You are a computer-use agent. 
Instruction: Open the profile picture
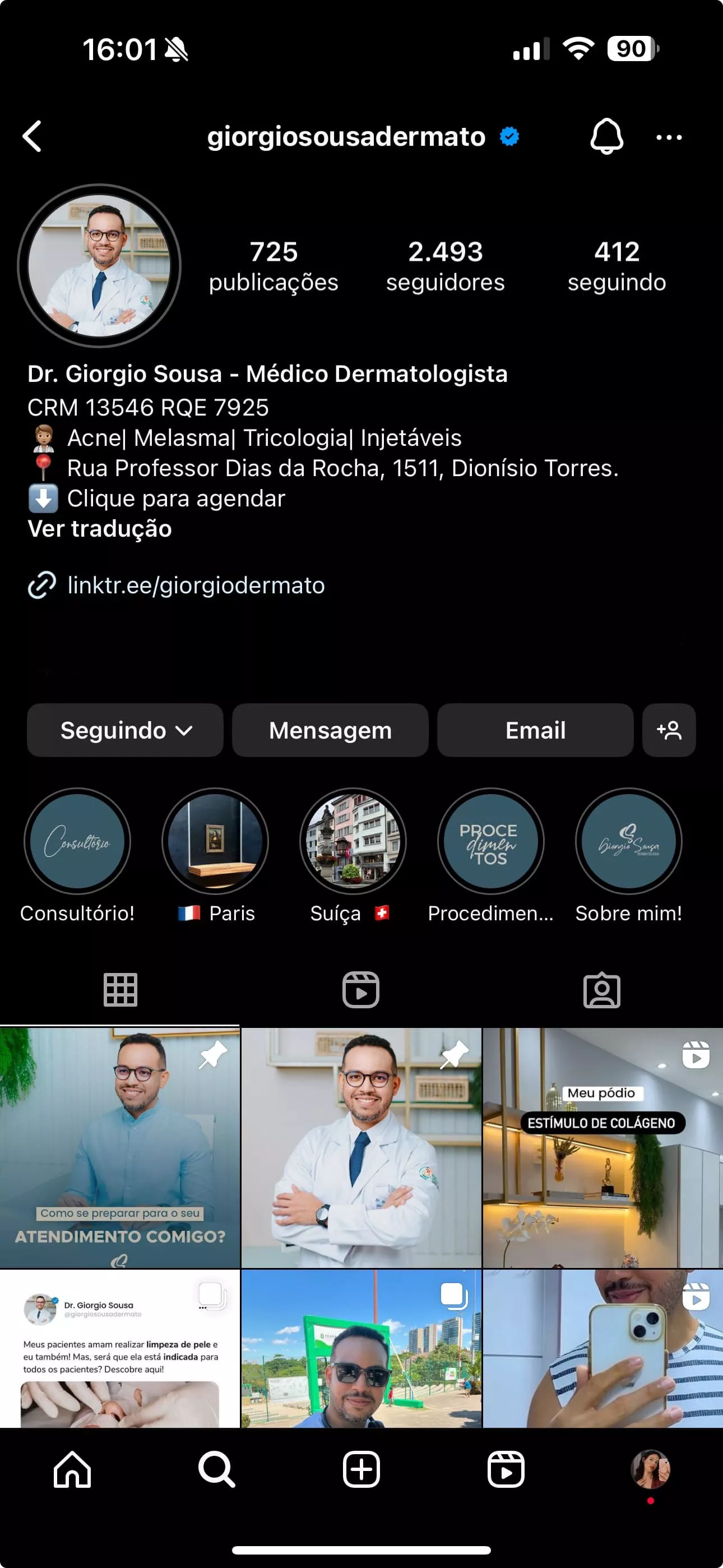click(x=99, y=266)
